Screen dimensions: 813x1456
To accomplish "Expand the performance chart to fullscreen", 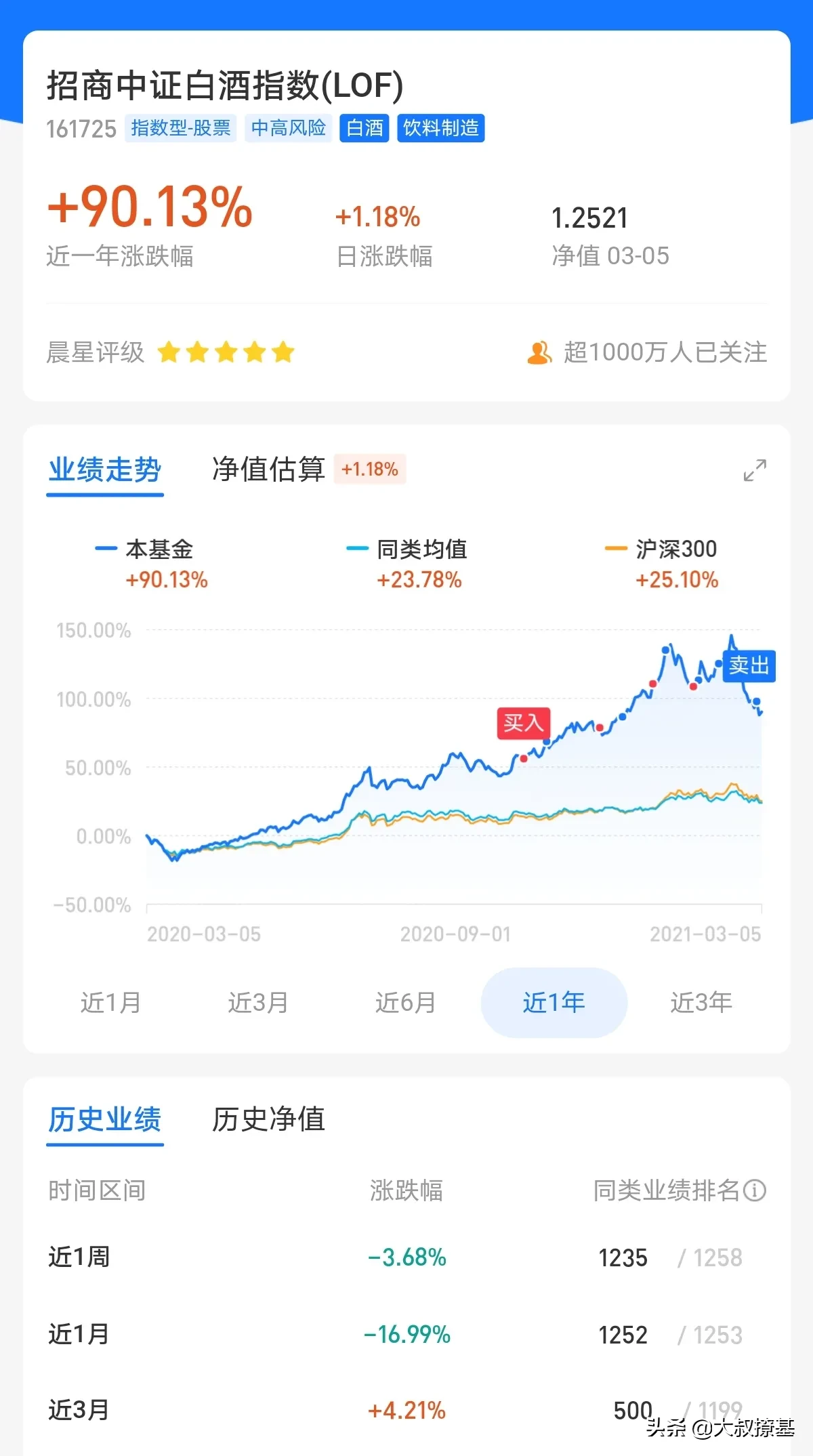I will point(754,470).
